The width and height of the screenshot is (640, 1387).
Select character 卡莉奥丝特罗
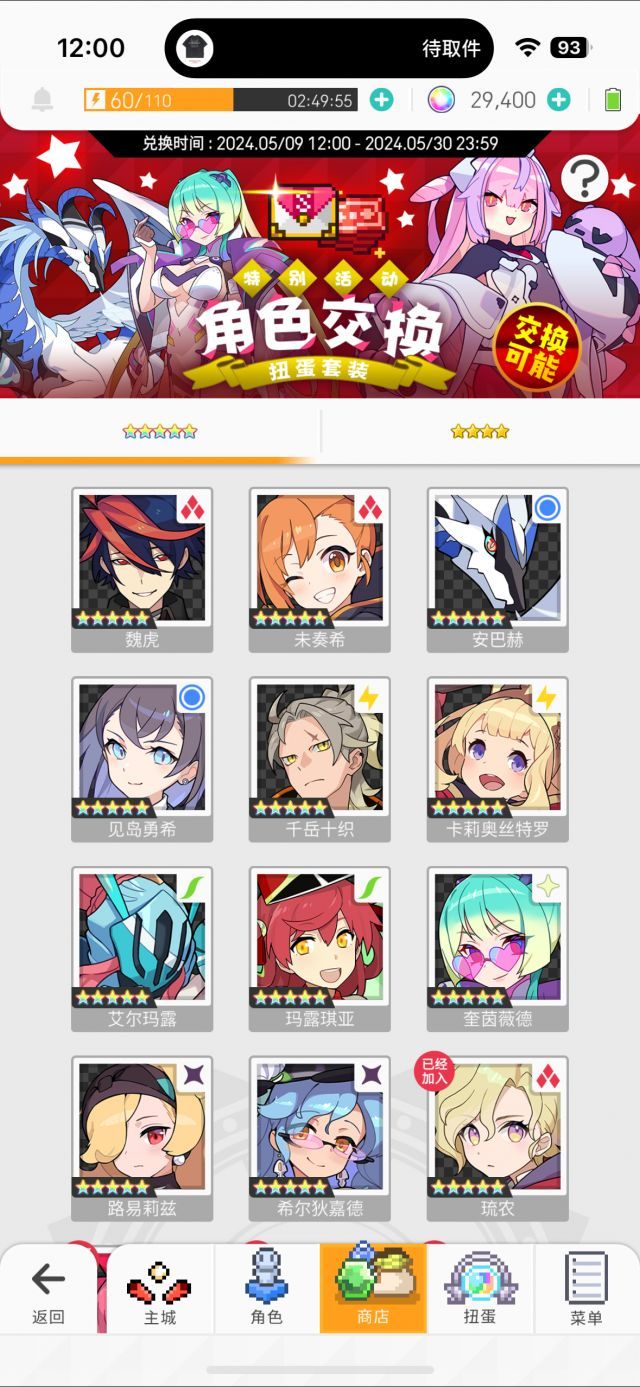498,760
